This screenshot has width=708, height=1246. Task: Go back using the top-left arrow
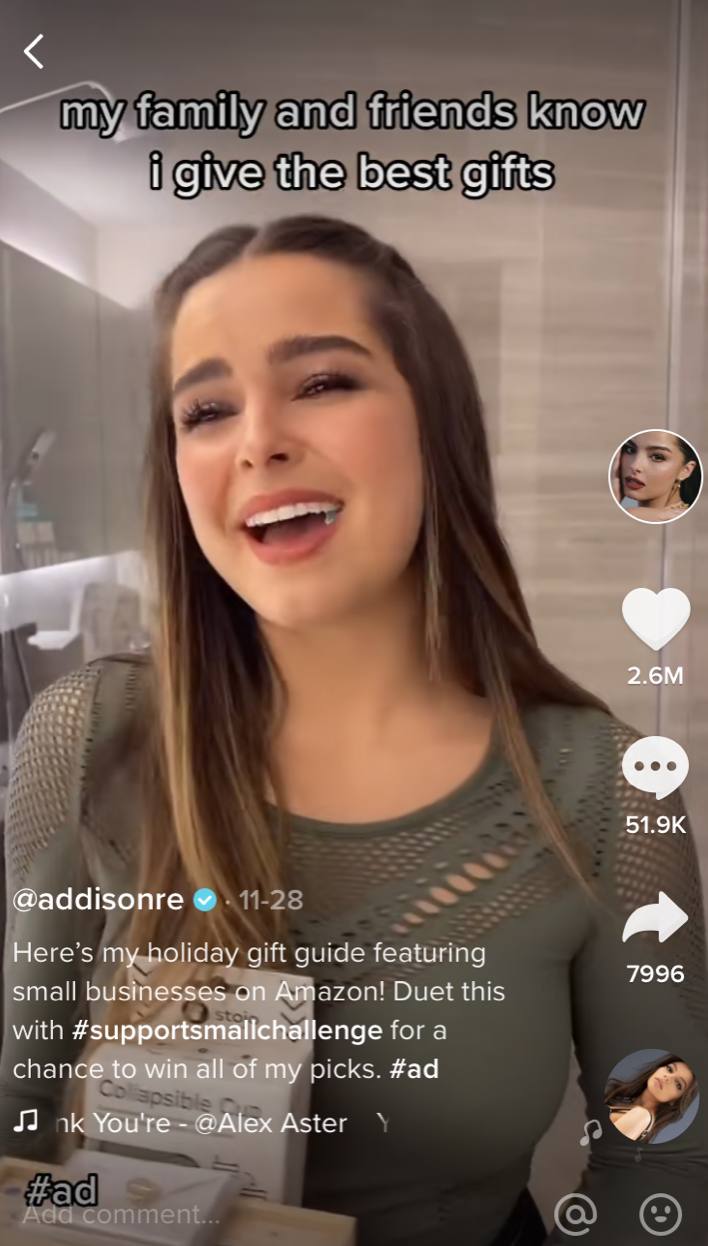click(34, 51)
